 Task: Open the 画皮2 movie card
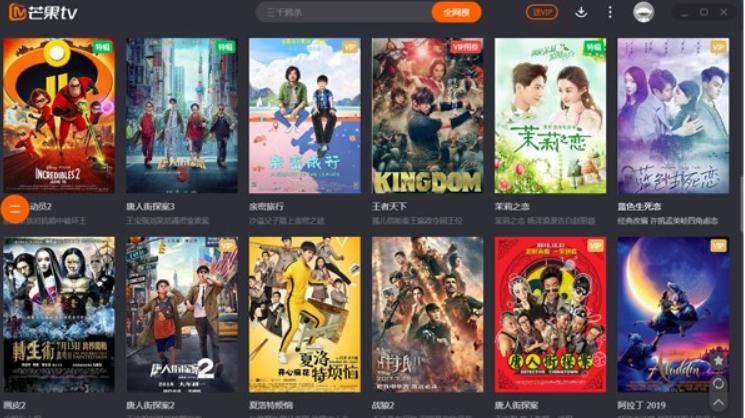(58, 314)
